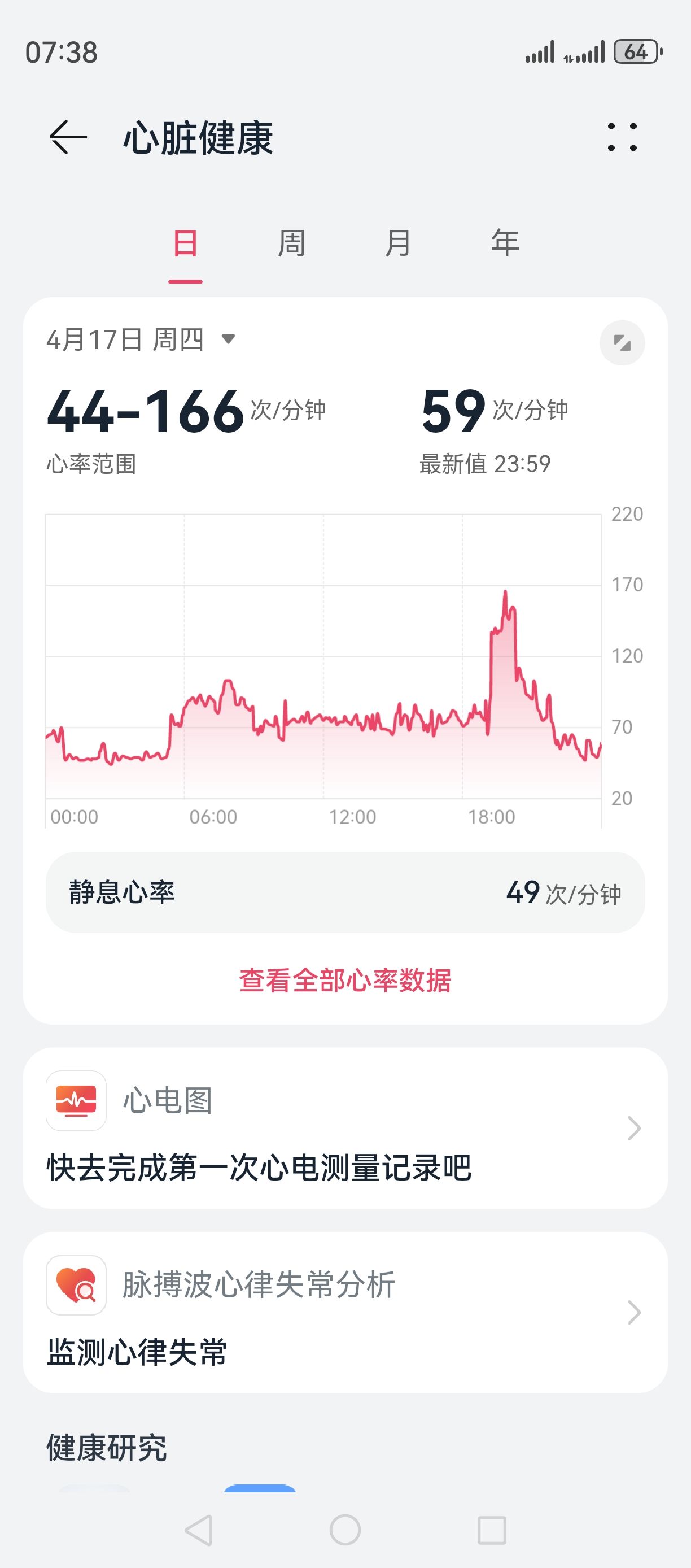The width and height of the screenshot is (691, 1568).
Task: Open the date picker for 4月17日 周四
Action: [141, 339]
